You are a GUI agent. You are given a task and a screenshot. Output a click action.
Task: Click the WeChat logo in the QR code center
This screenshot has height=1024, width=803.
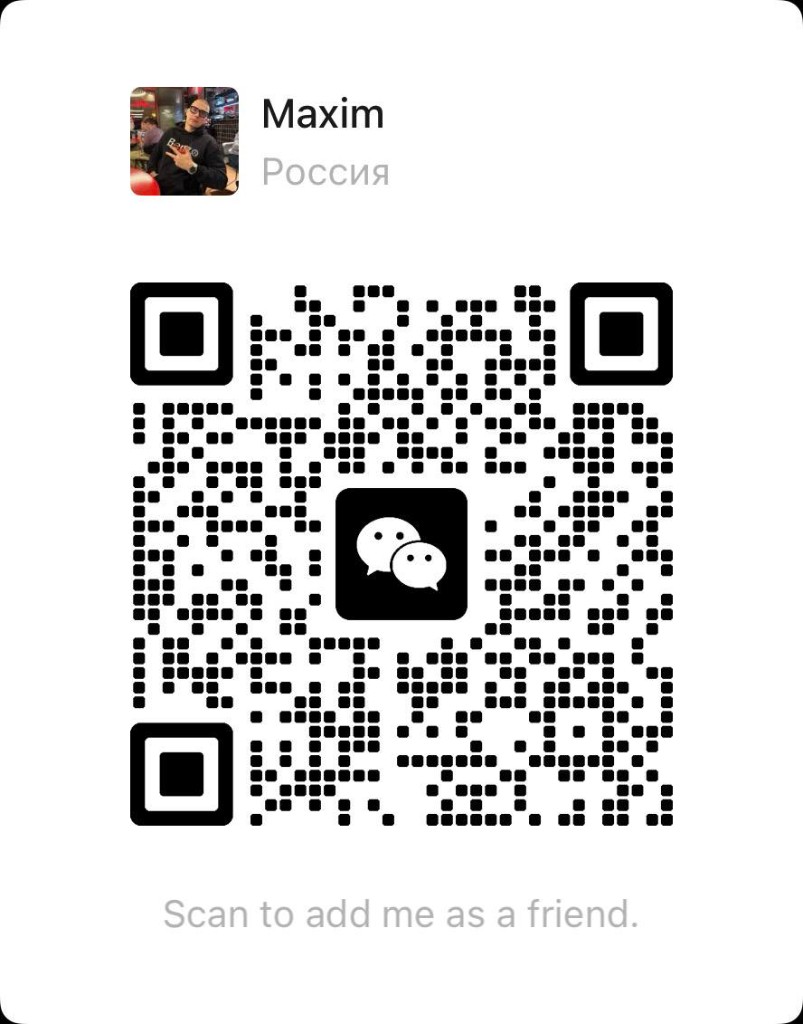coord(401,555)
